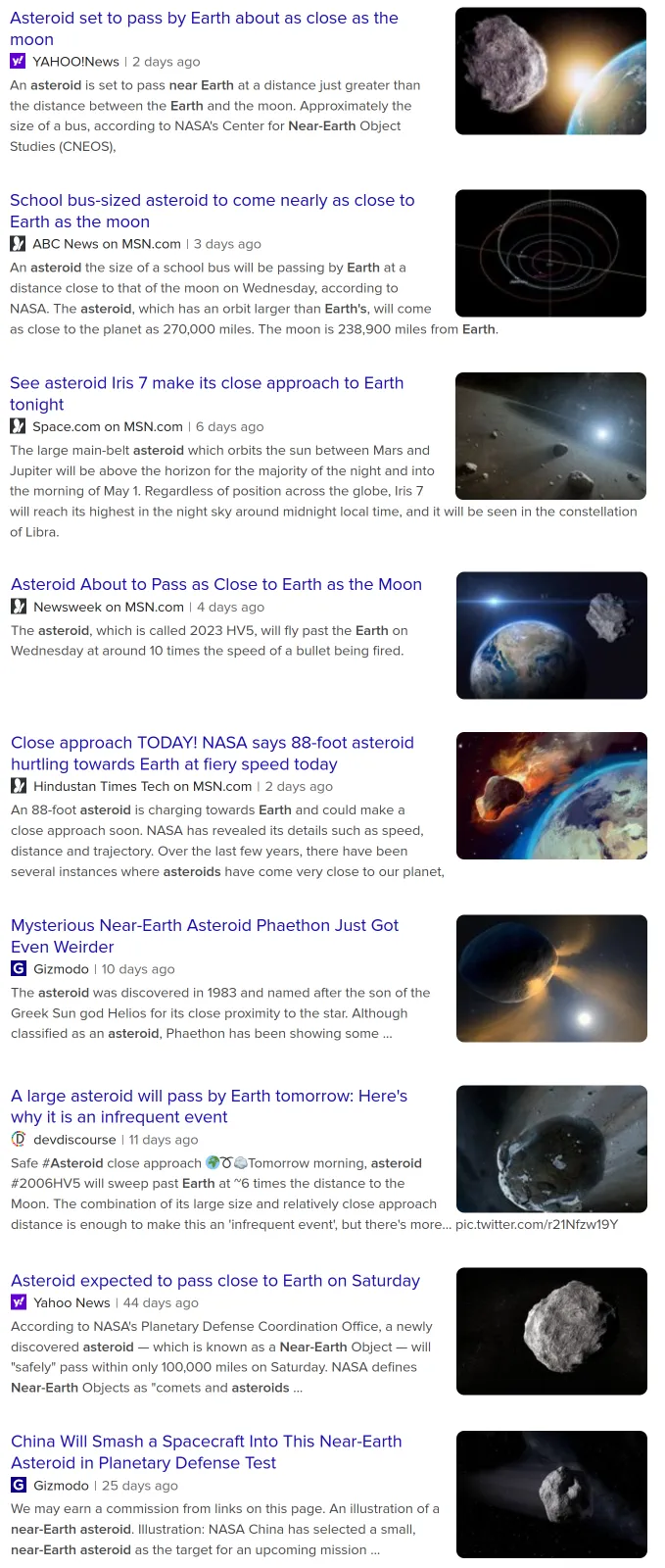
Task: Open 'Asteroid expected to pass close' Yahoo News
Action: pyautogui.click(x=214, y=1280)
